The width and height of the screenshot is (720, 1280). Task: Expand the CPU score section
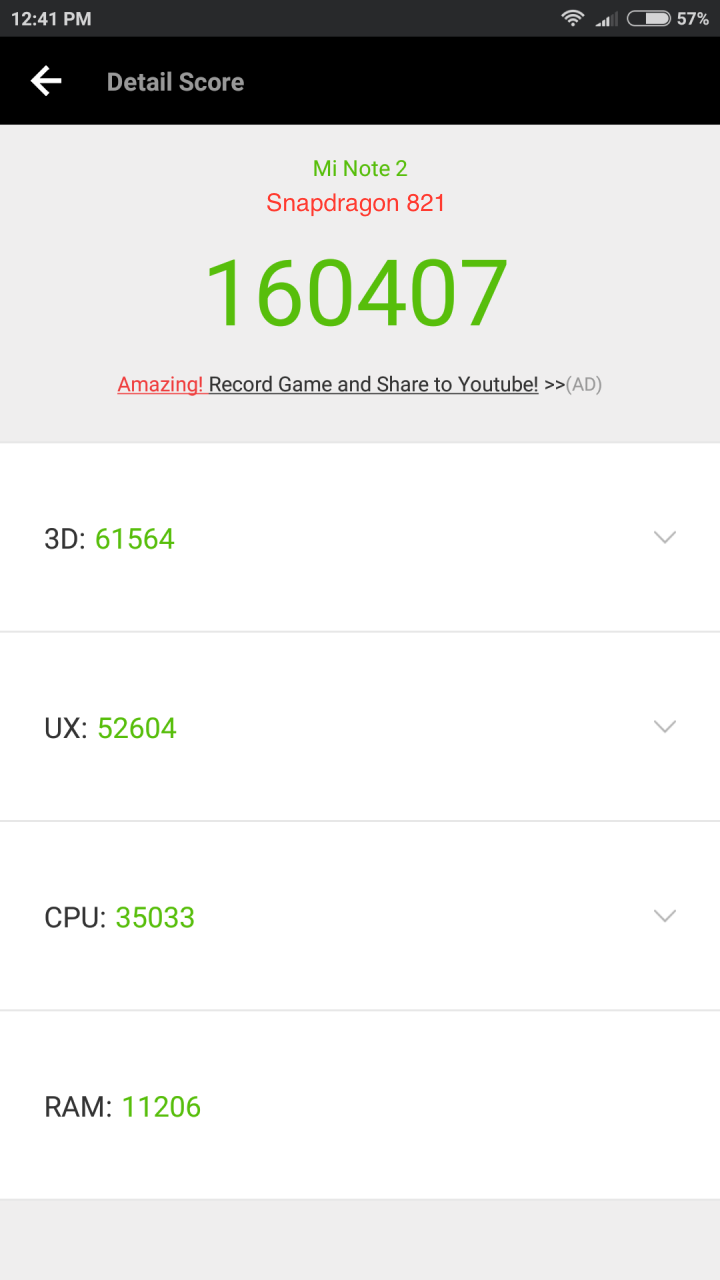click(360, 916)
